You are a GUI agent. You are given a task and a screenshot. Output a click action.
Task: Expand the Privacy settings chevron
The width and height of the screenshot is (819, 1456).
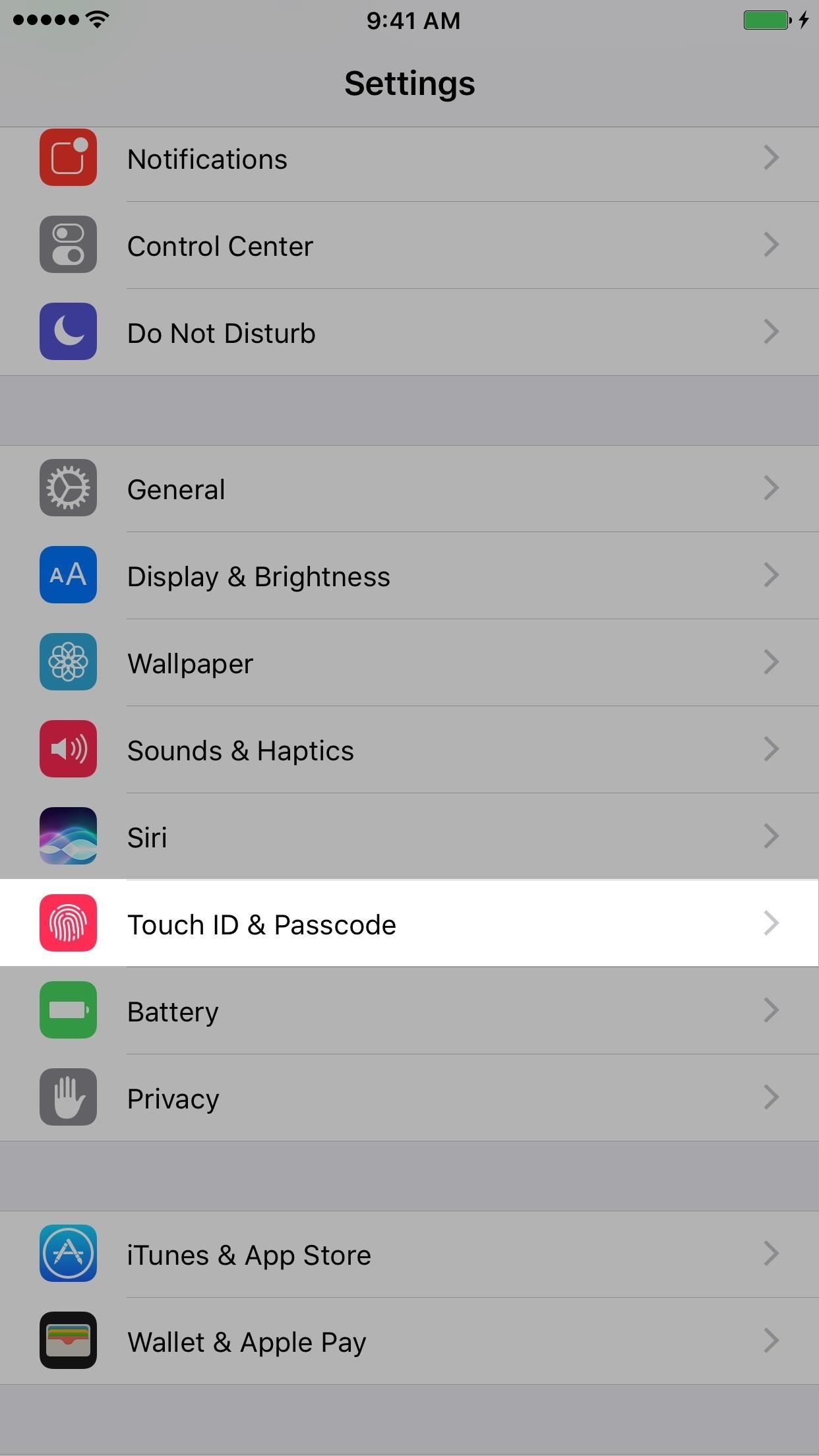772,1097
